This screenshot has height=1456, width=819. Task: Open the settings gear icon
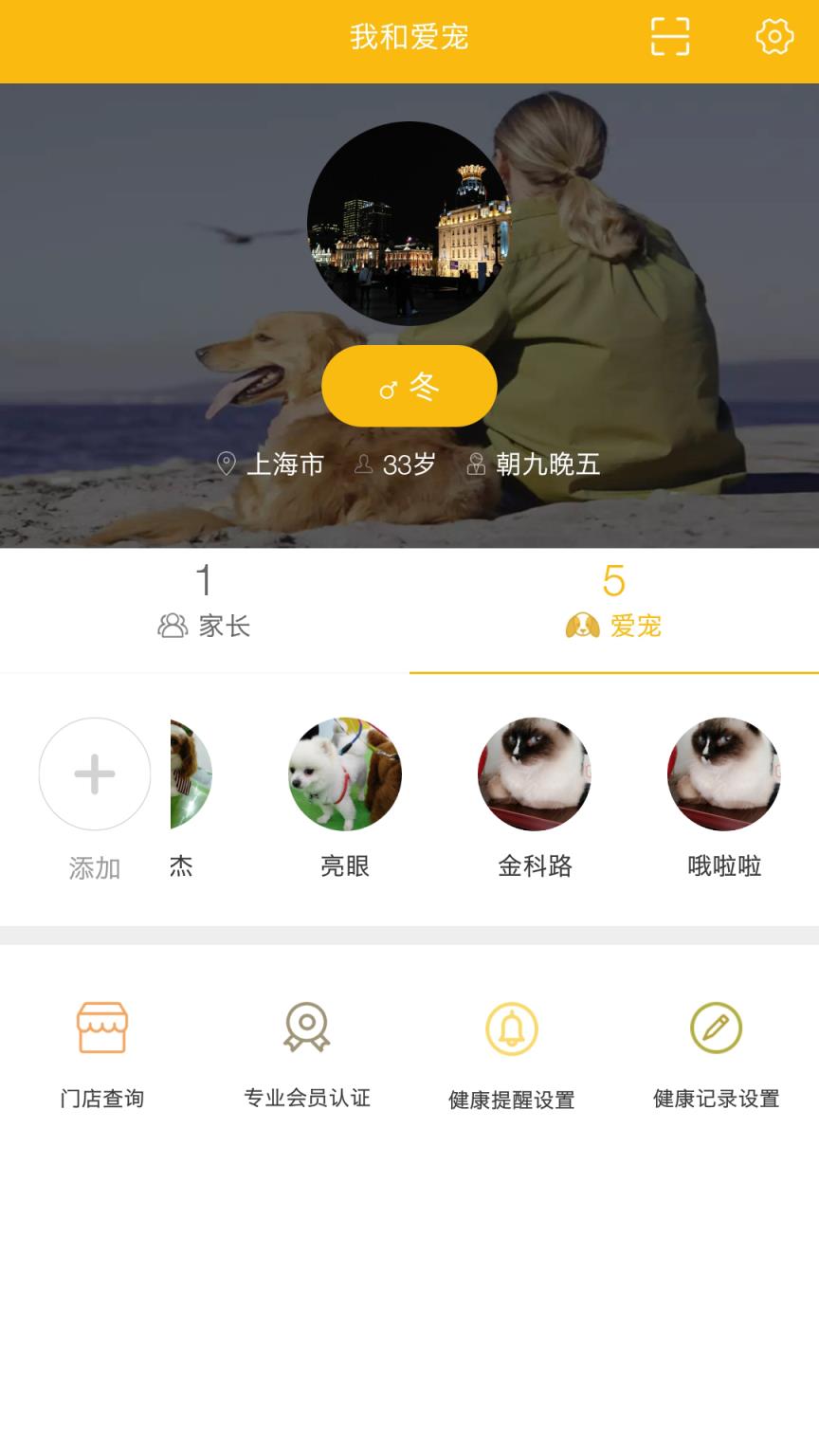[773, 36]
